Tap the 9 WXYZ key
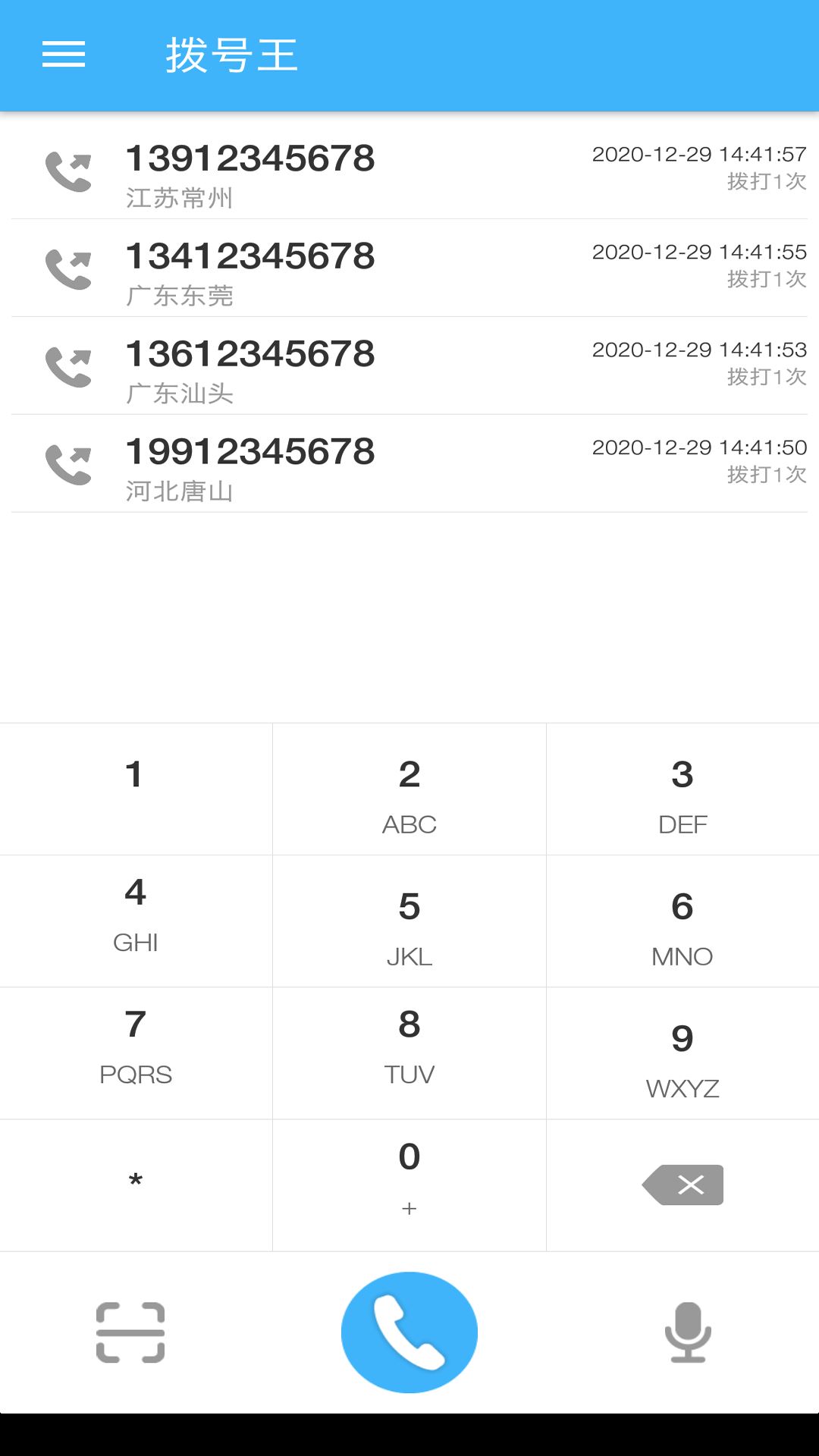819x1456 pixels. 682,1053
